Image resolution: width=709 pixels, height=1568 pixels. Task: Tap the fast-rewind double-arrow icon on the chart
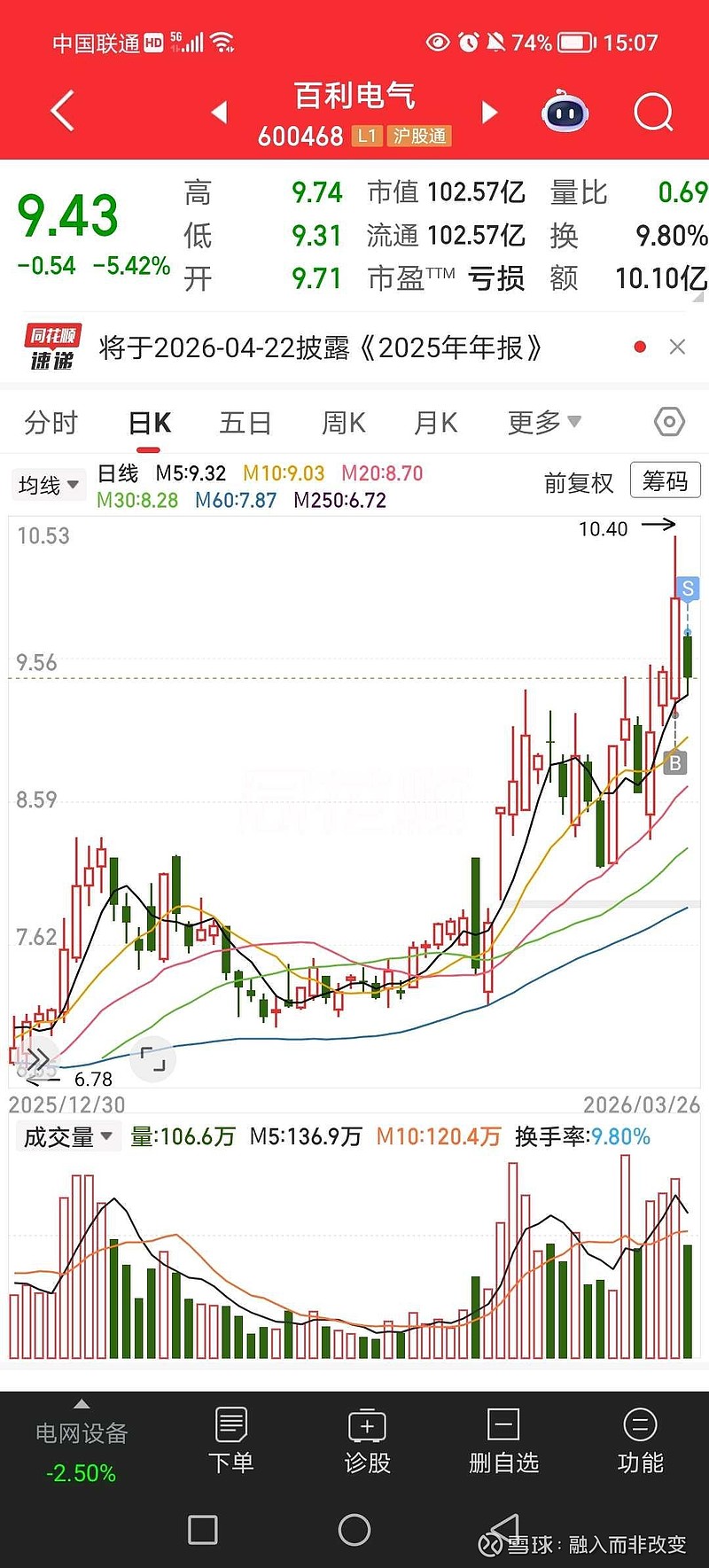tap(37, 1057)
